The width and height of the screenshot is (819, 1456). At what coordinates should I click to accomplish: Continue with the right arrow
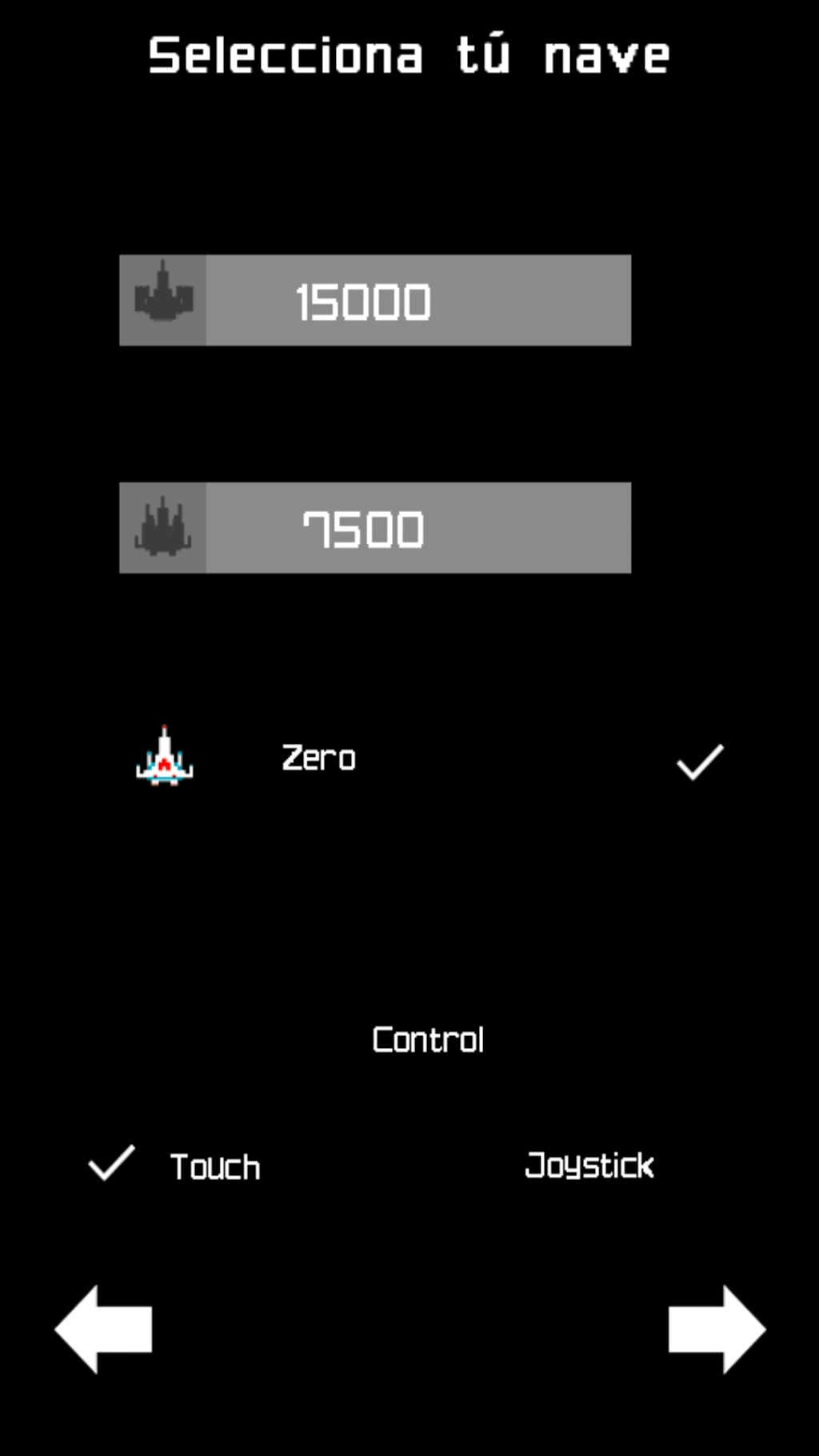pyautogui.click(x=717, y=1329)
